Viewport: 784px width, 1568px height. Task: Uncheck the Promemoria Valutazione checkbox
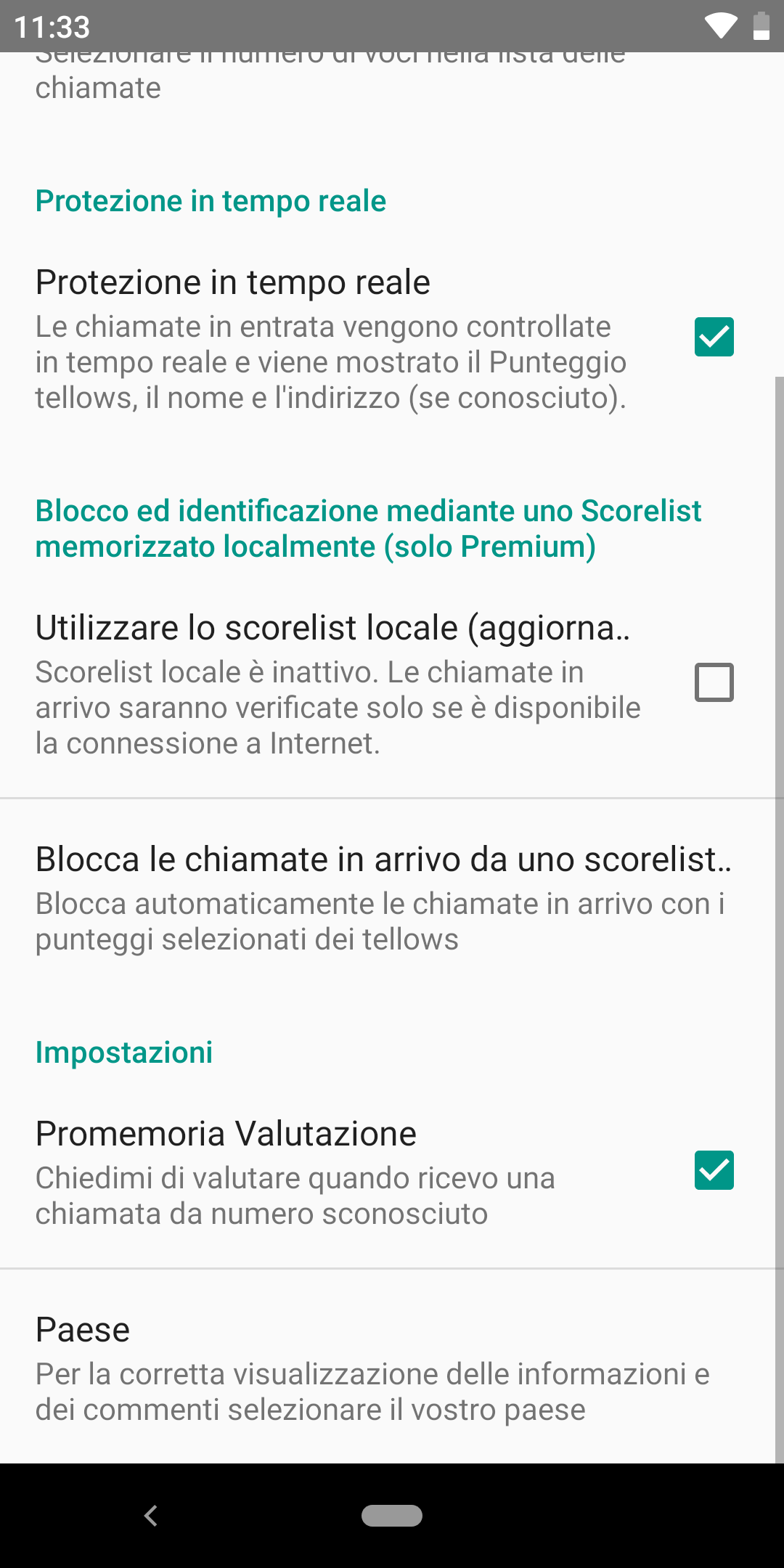click(714, 1170)
